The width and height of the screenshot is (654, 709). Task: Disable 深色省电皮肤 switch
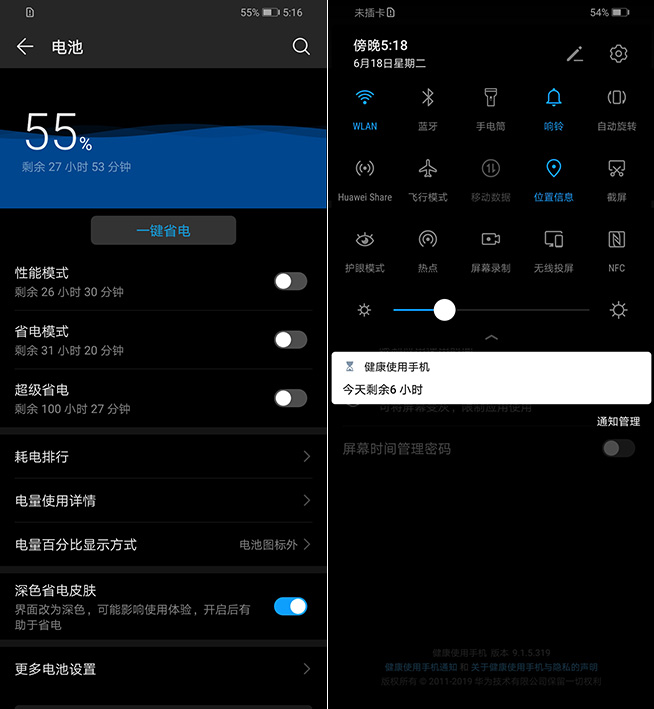290,606
